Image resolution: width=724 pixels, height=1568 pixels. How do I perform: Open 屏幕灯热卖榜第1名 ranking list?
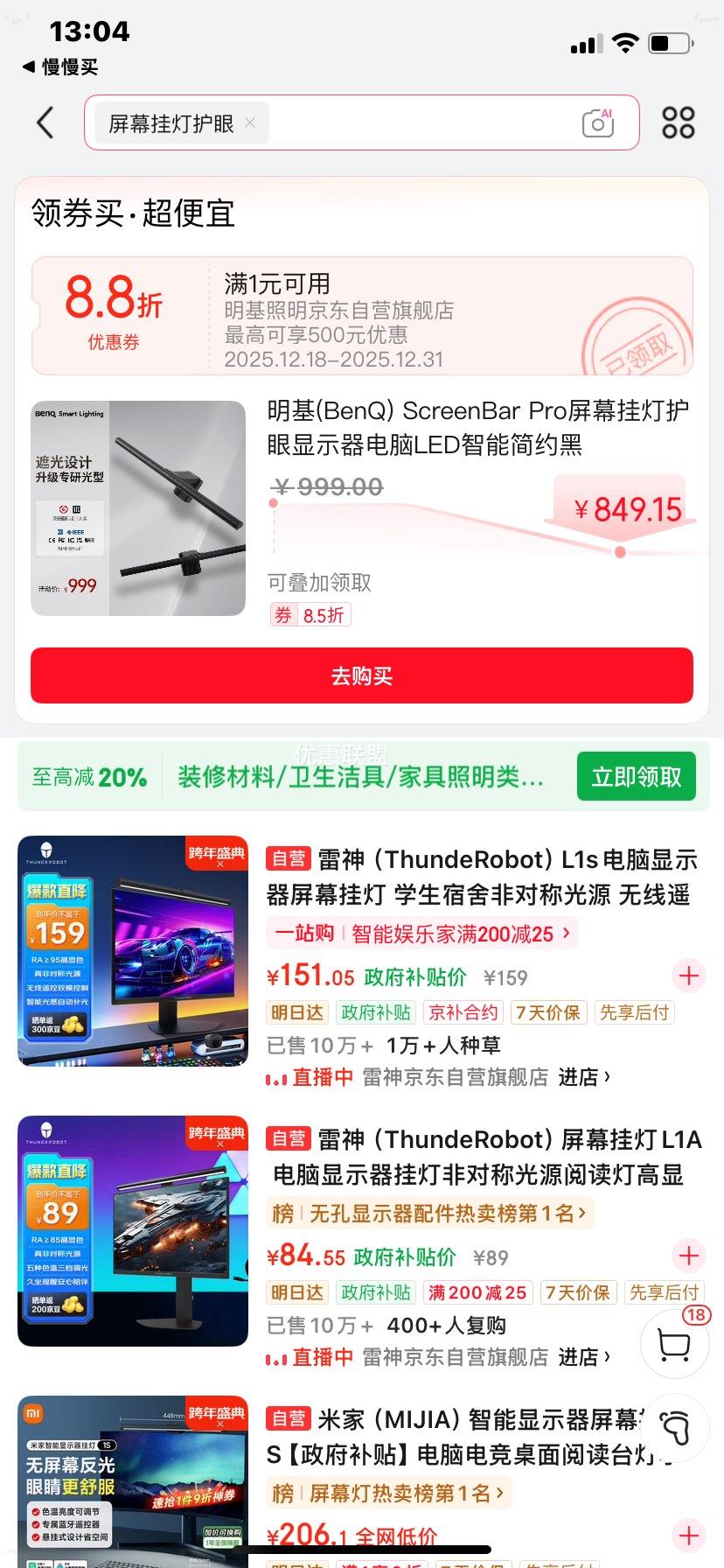click(x=390, y=1493)
